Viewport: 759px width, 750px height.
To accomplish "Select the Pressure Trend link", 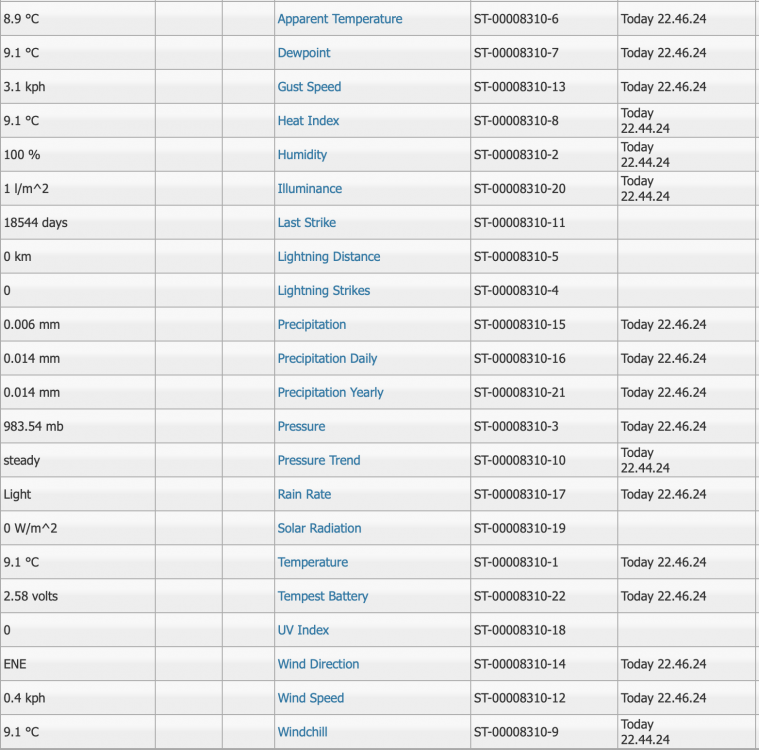I will [318, 461].
